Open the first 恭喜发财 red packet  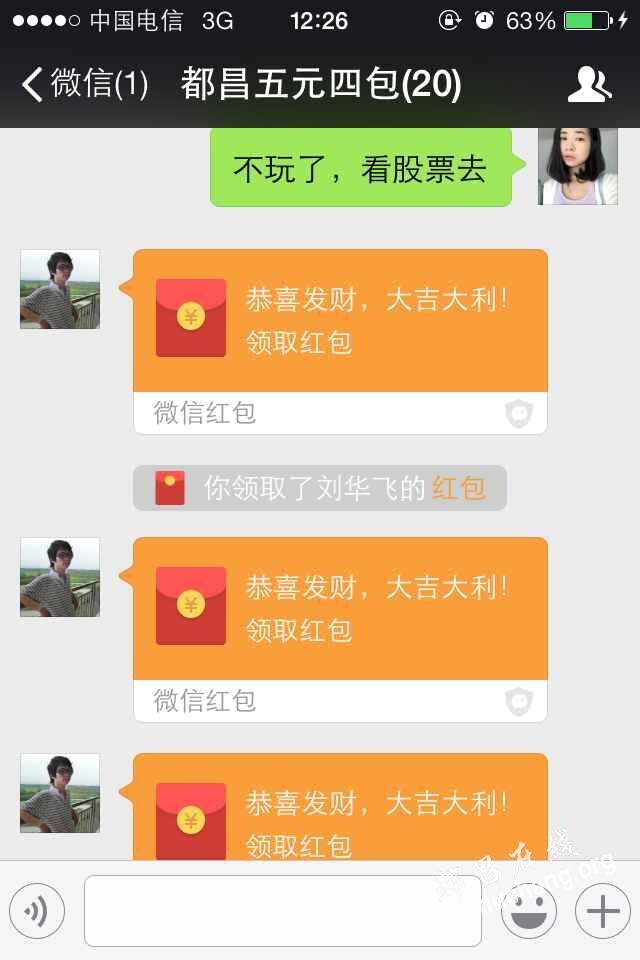coord(340,320)
